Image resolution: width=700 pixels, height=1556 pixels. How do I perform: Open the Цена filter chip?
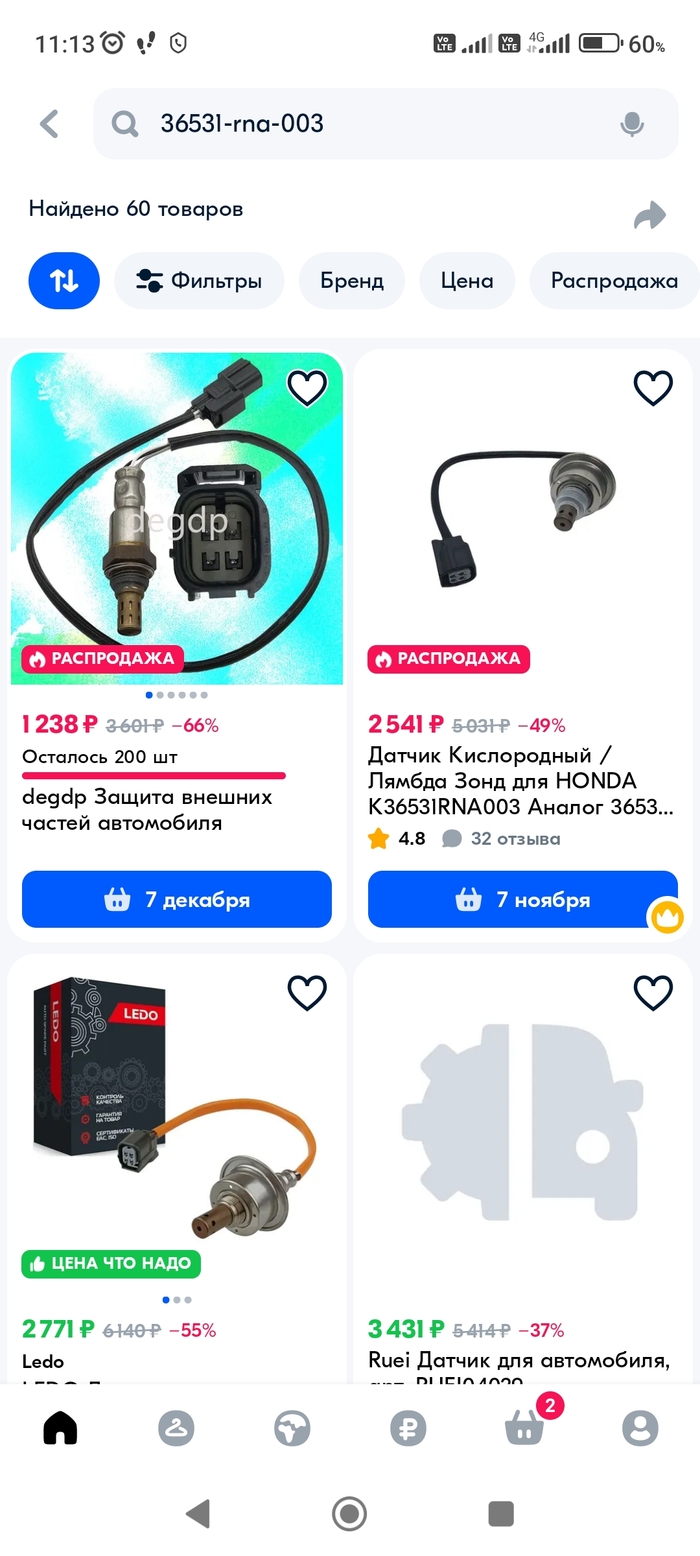point(467,281)
